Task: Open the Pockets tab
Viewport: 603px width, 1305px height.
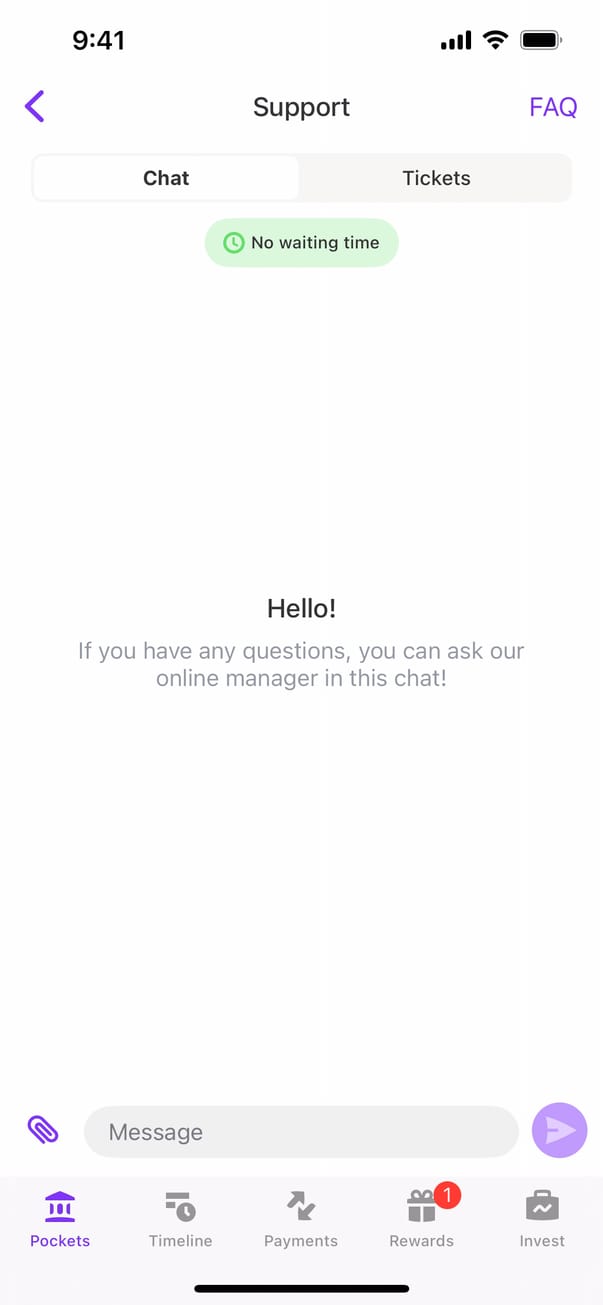Action: [x=60, y=1220]
